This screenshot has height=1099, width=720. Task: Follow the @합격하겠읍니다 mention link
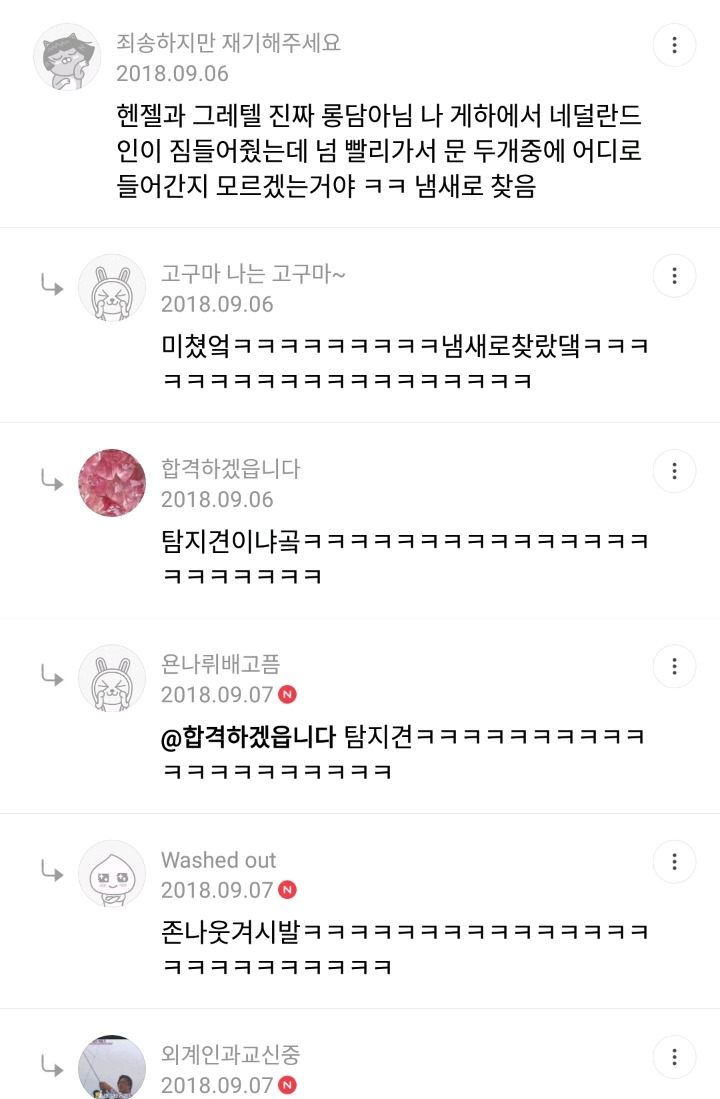pyautogui.click(x=248, y=737)
